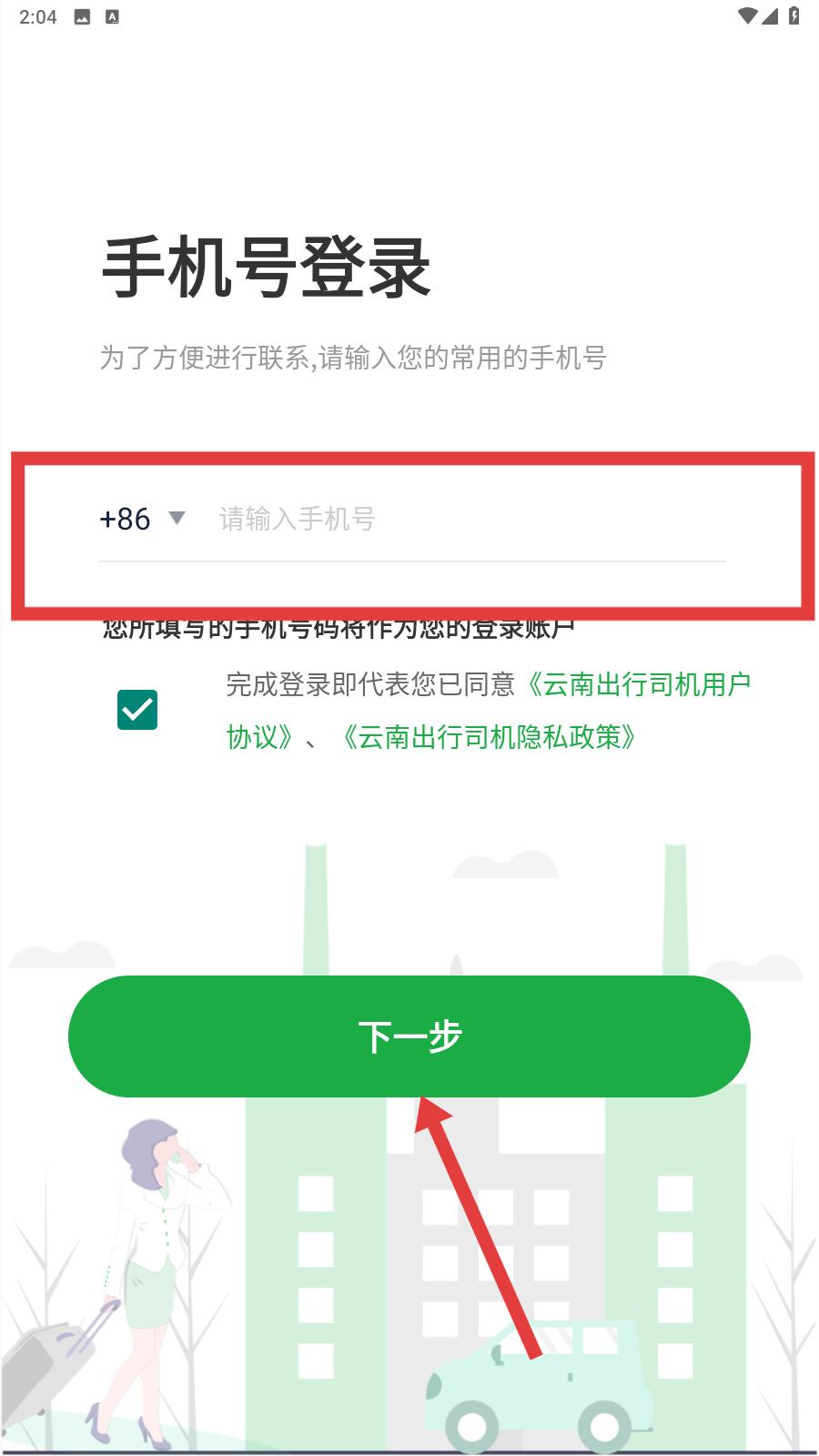This screenshot has width=819, height=1456.
Task: Open the 云南出行司机用户协议 link
Action: coord(488,710)
